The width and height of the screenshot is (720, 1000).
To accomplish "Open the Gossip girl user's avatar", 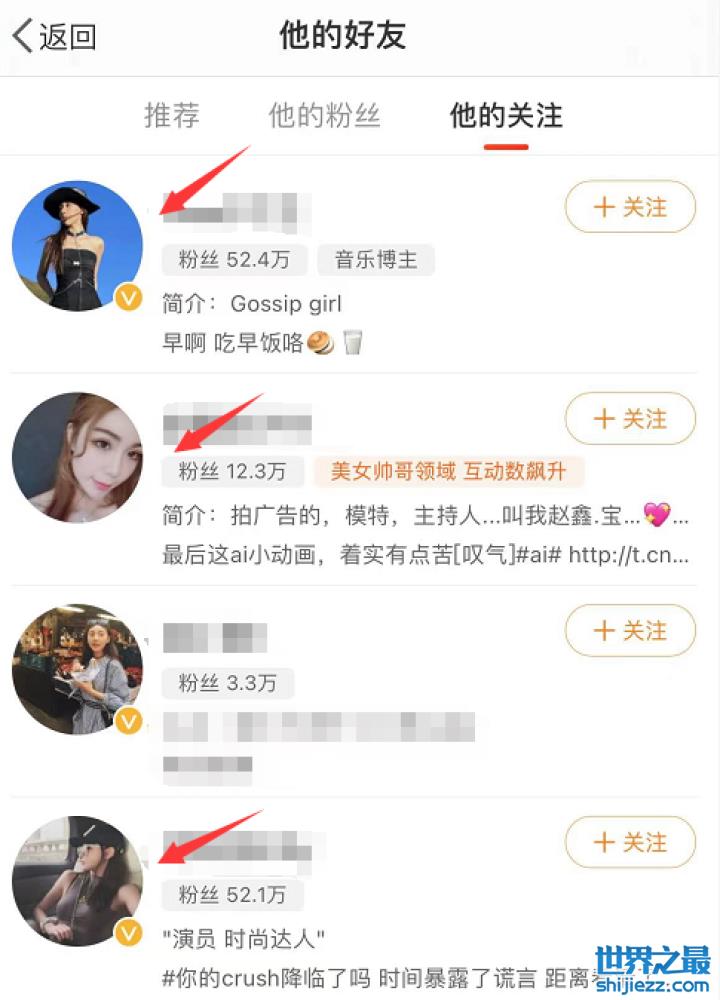I will click(x=77, y=245).
